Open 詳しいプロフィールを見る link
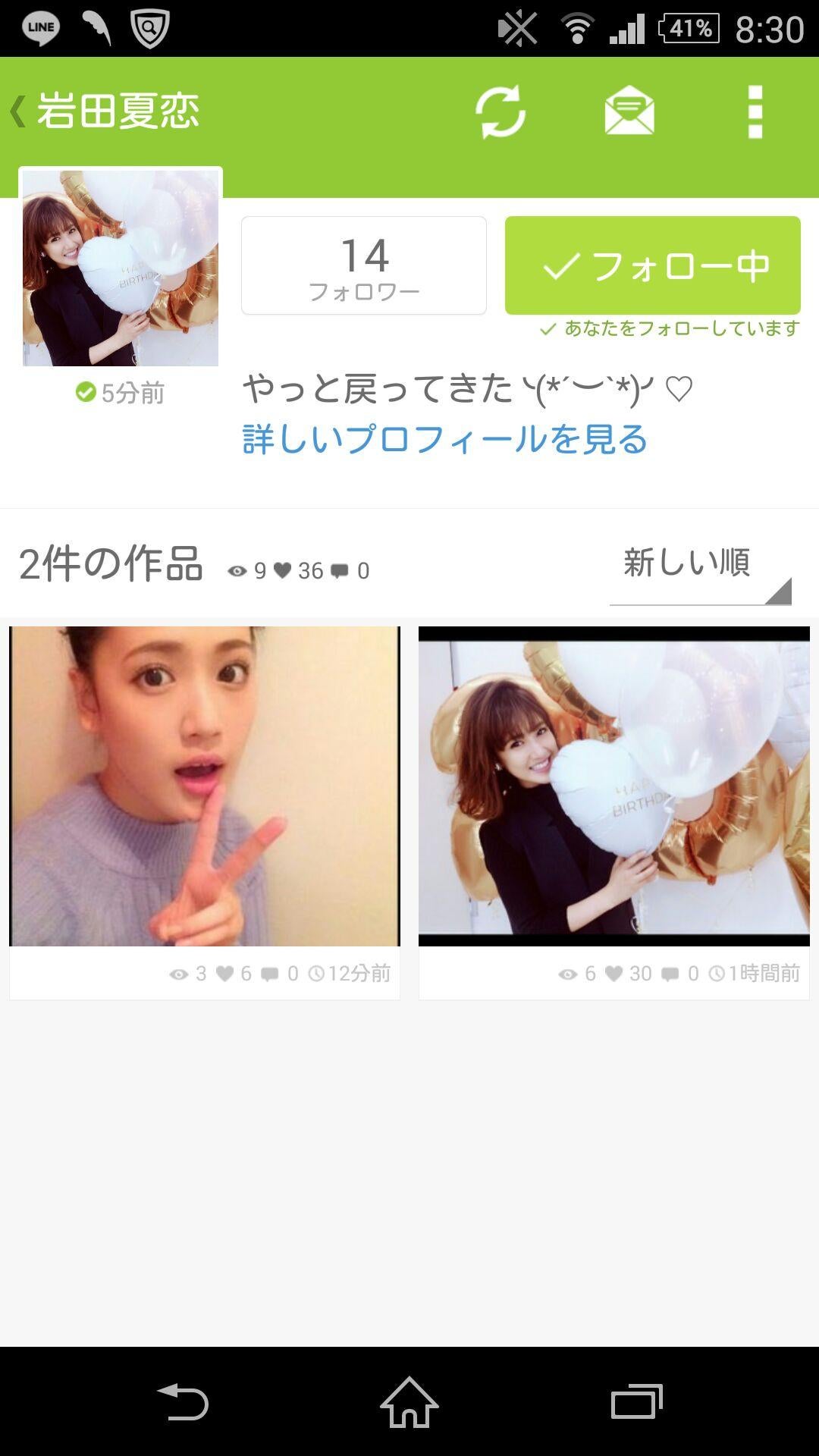This screenshot has width=819, height=1456. click(x=444, y=439)
